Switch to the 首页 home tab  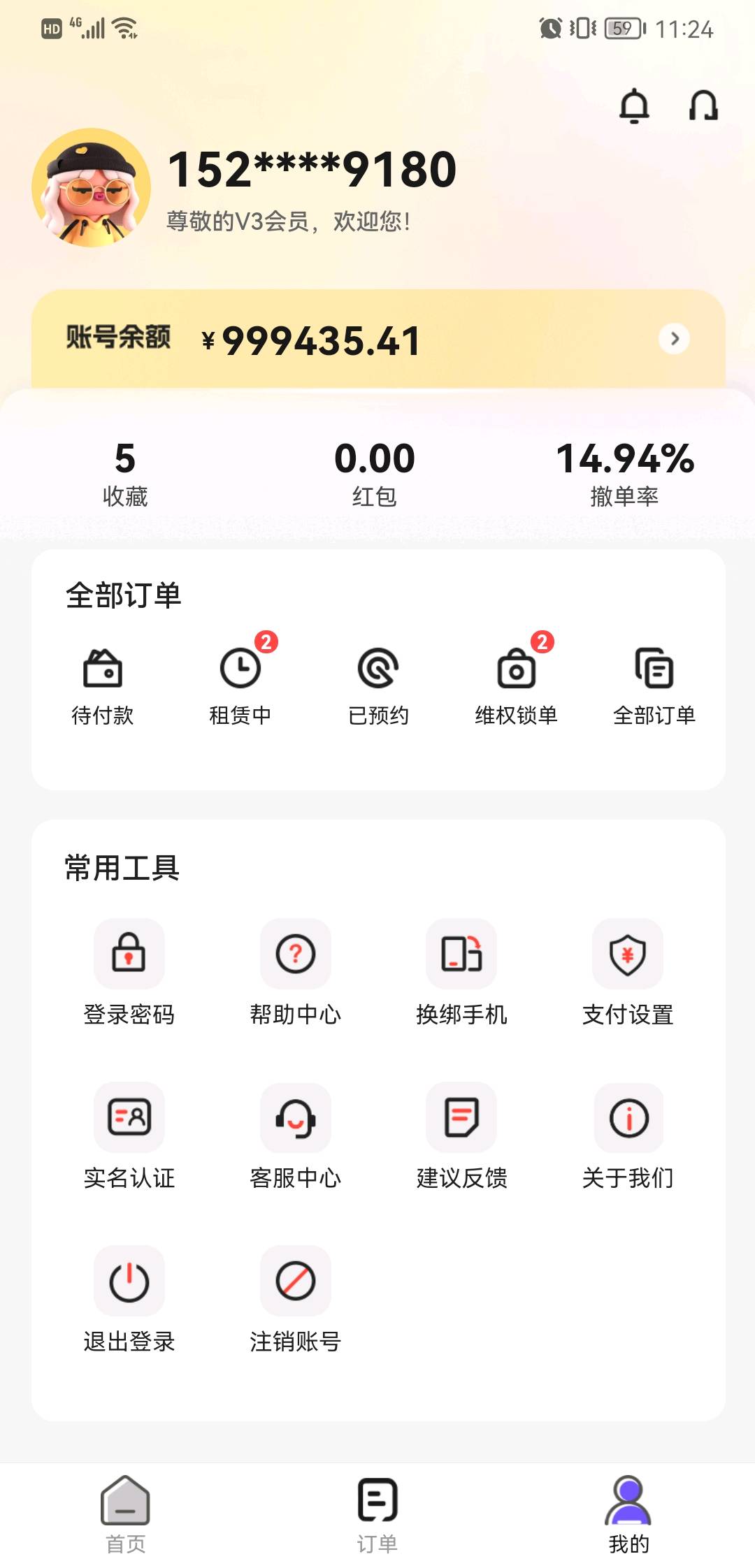click(126, 1513)
